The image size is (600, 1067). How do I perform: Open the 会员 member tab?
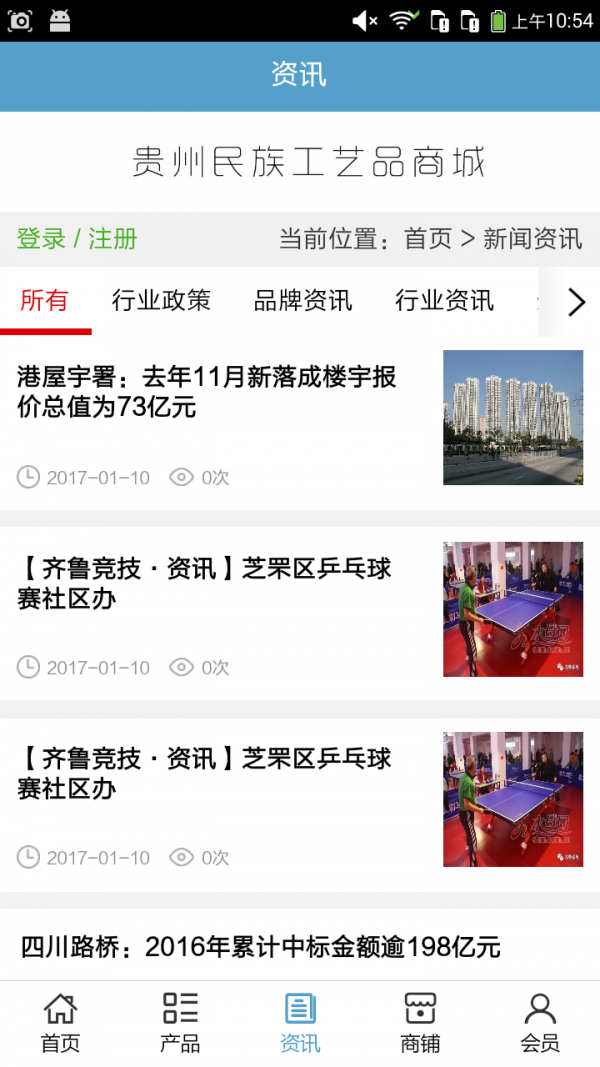coord(540,1023)
